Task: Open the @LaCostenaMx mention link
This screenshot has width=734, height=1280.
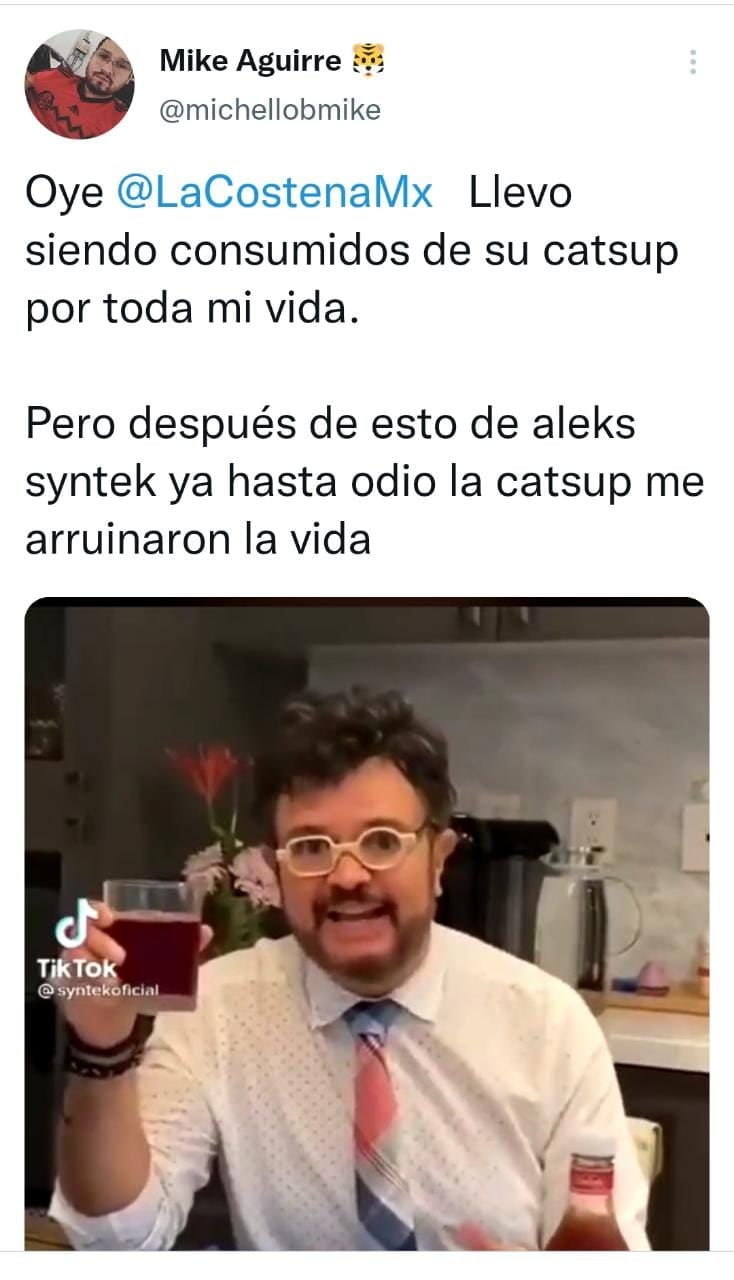Action: coord(275,192)
